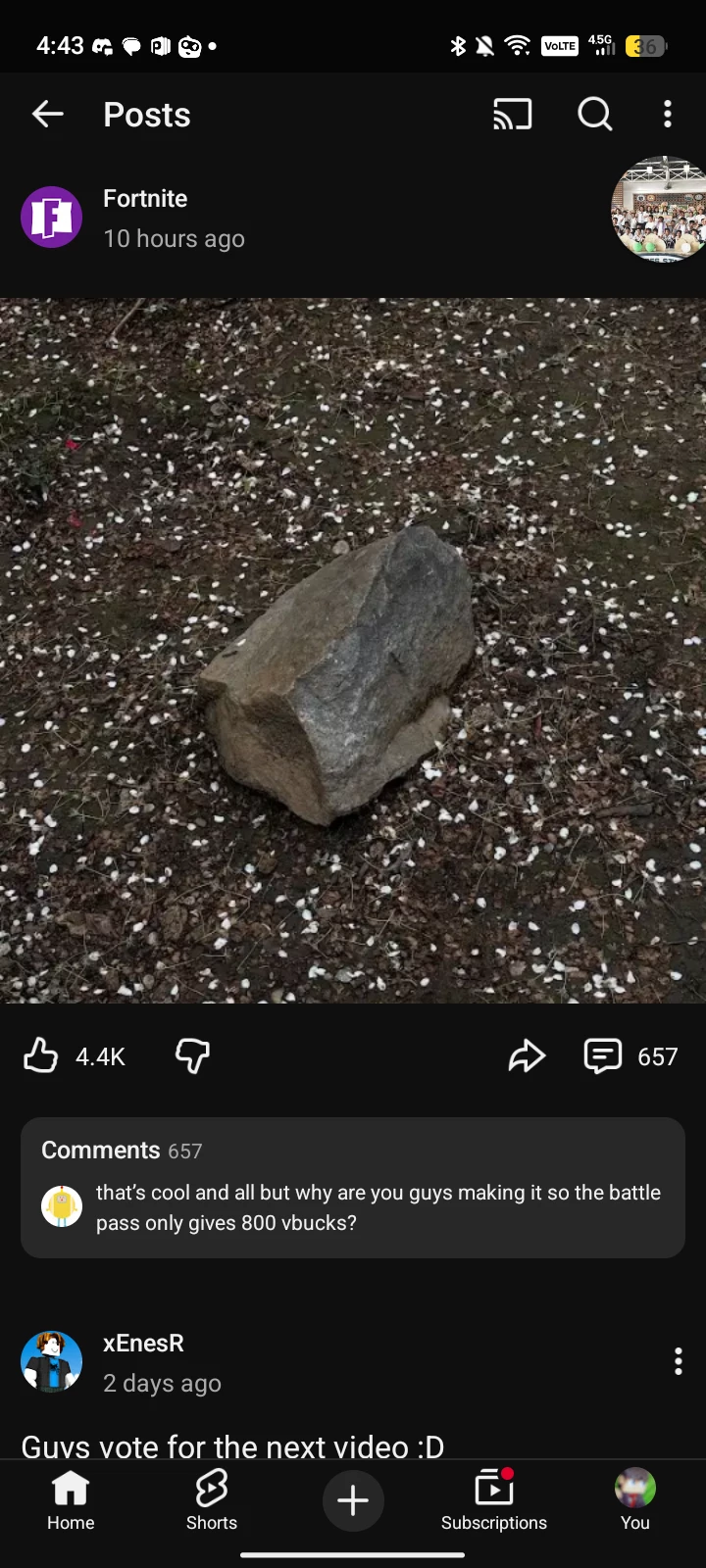This screenshot has width=706, height=1568.
Task: Share the Fortnite post
Action: (x=527, y=1055)
